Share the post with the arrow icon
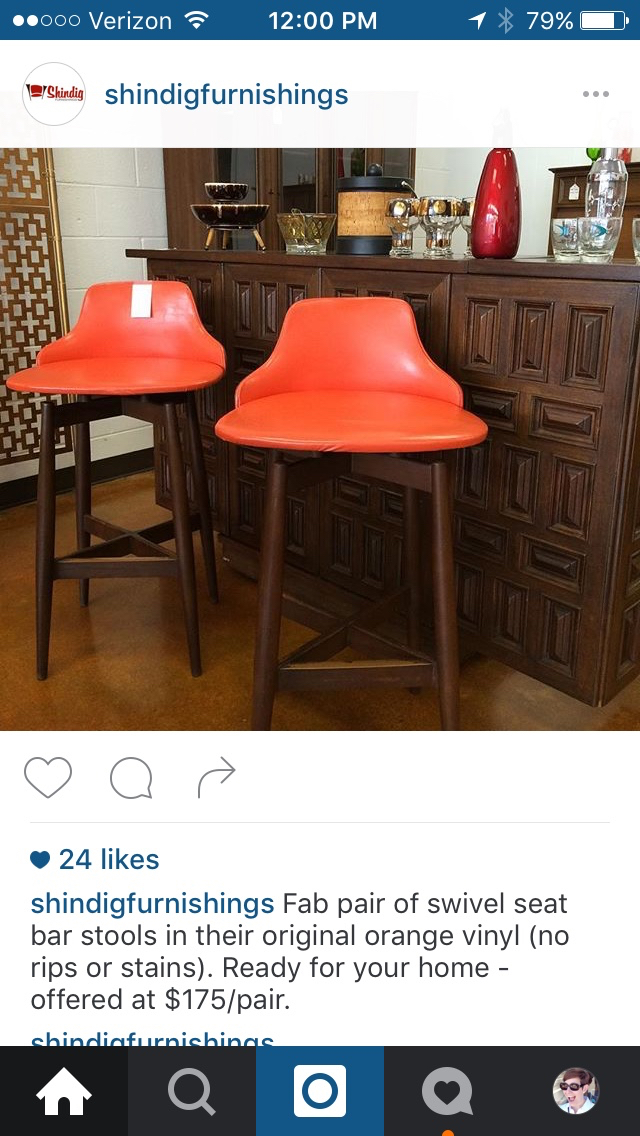 click(x=216, y=778)
